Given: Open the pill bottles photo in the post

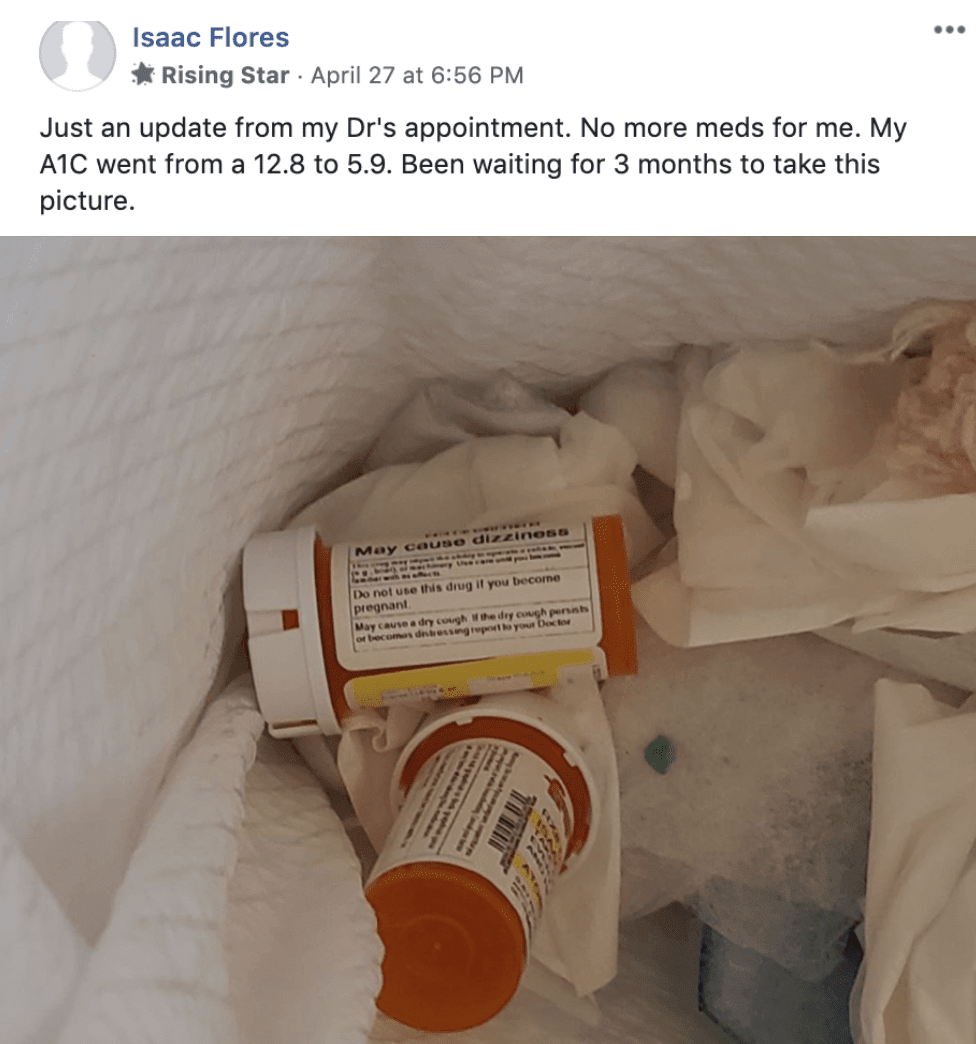Looking at the screenshot, I should click(488, 640).
